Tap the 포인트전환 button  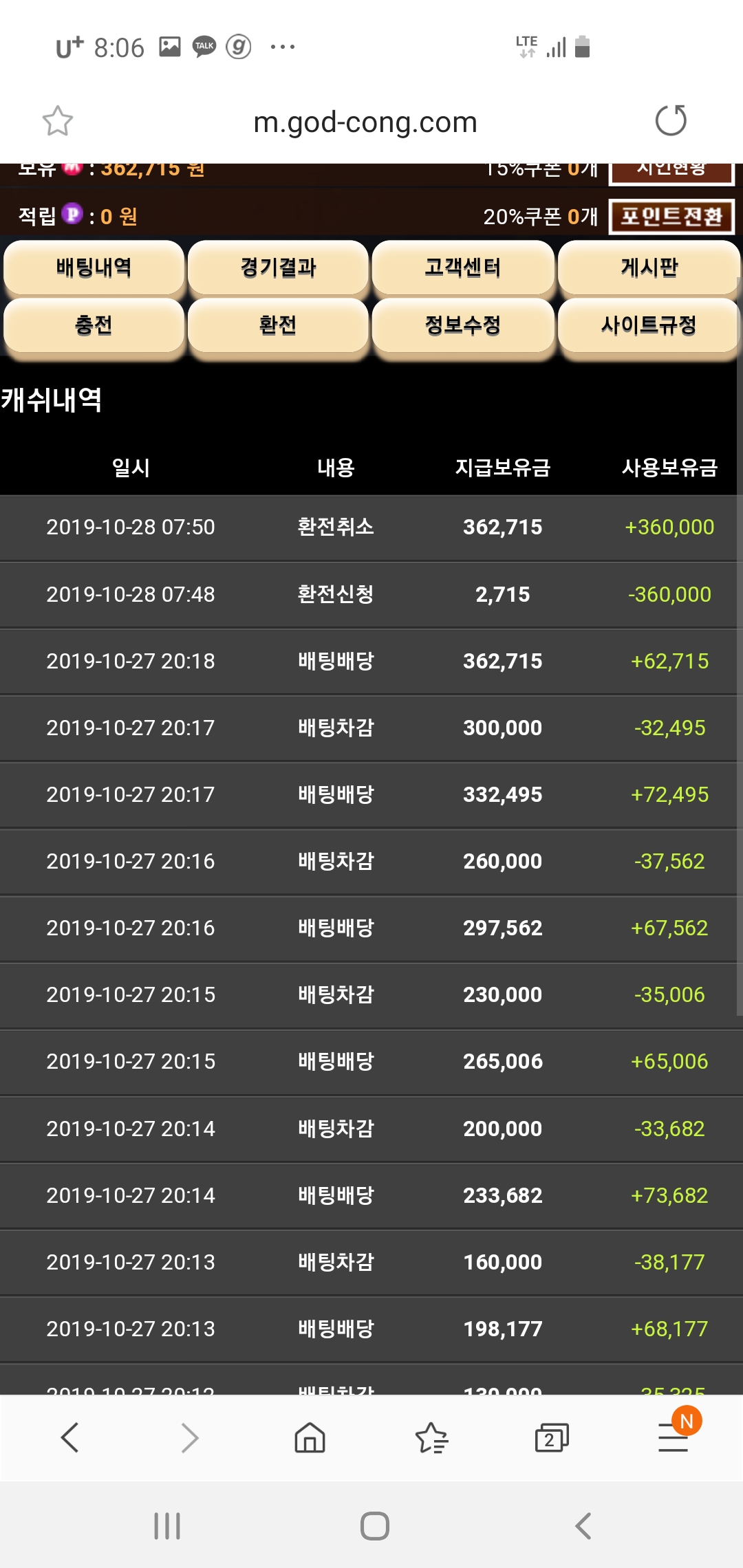pos(672,217)
